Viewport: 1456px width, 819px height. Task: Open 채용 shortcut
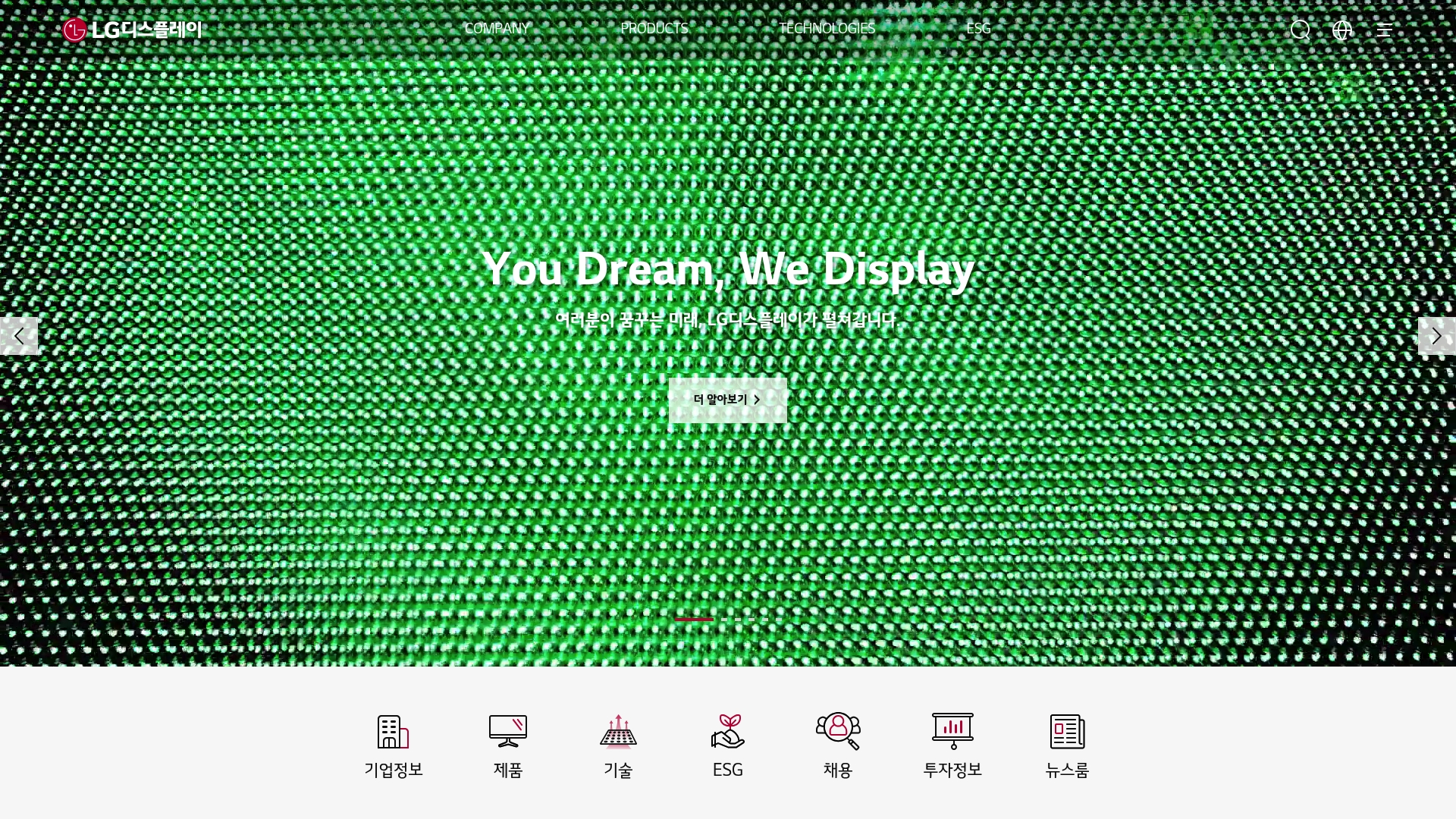838,746
